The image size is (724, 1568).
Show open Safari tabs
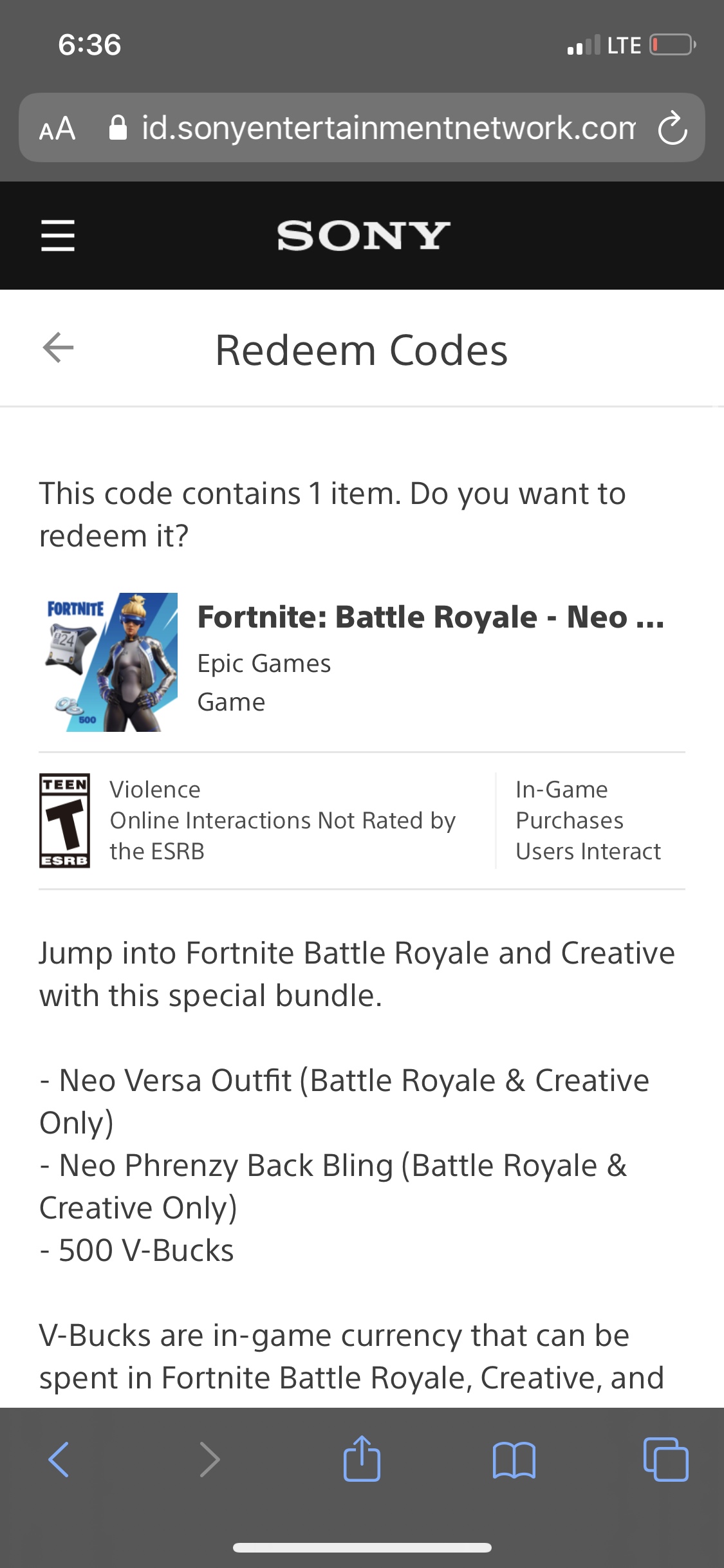[665, 1459]
